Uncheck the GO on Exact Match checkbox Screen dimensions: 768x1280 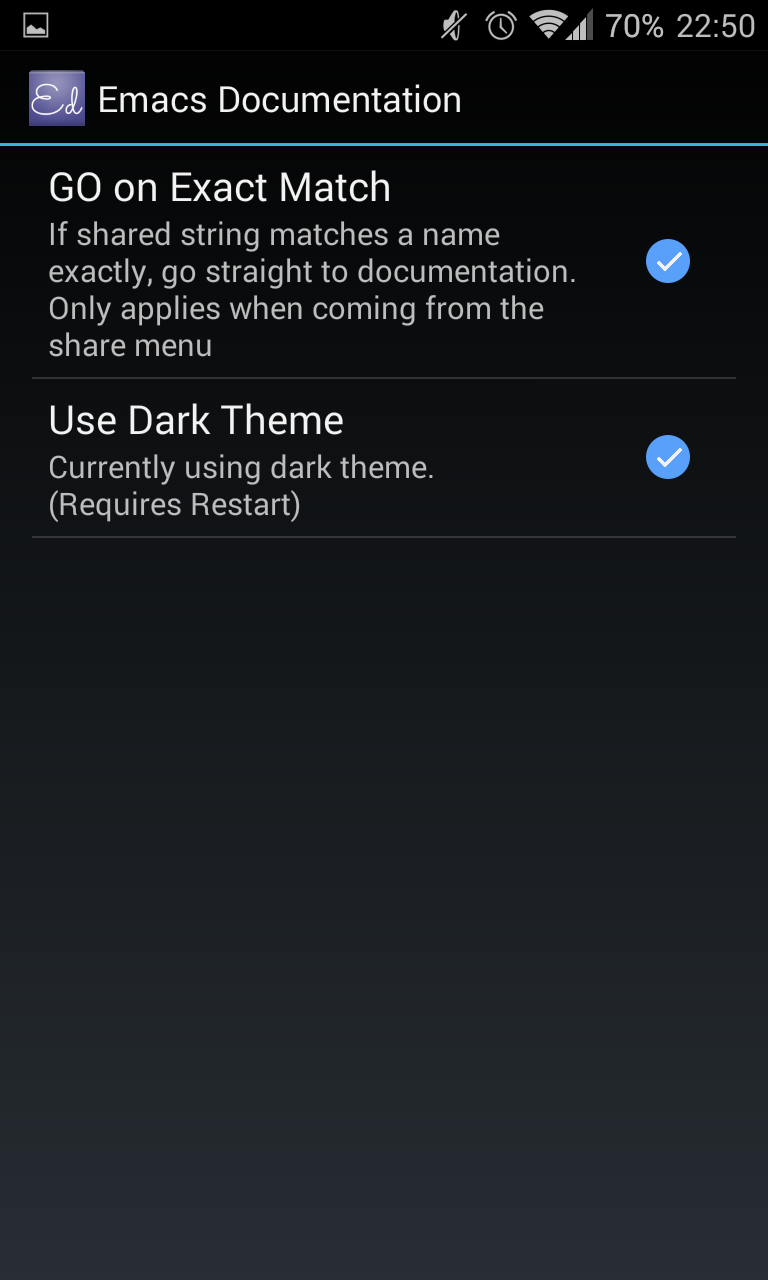point(668,262)
